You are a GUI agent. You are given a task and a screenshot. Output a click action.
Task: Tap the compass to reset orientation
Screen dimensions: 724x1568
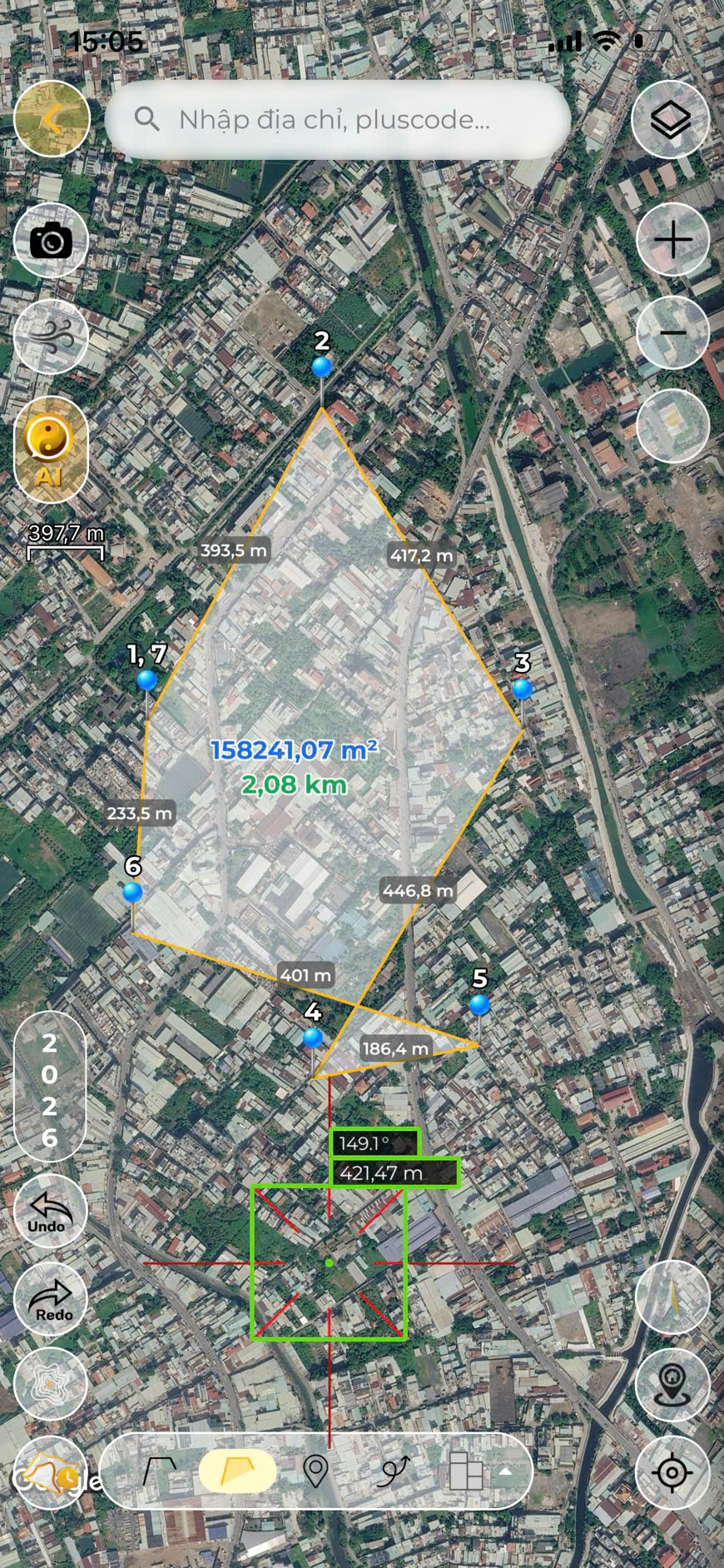tap(672, 1298)
